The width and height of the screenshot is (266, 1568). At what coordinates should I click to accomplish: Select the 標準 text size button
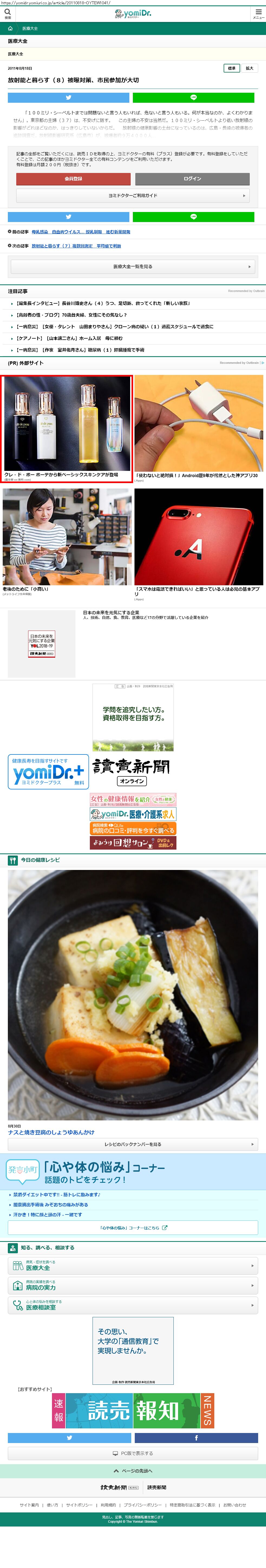231,68
